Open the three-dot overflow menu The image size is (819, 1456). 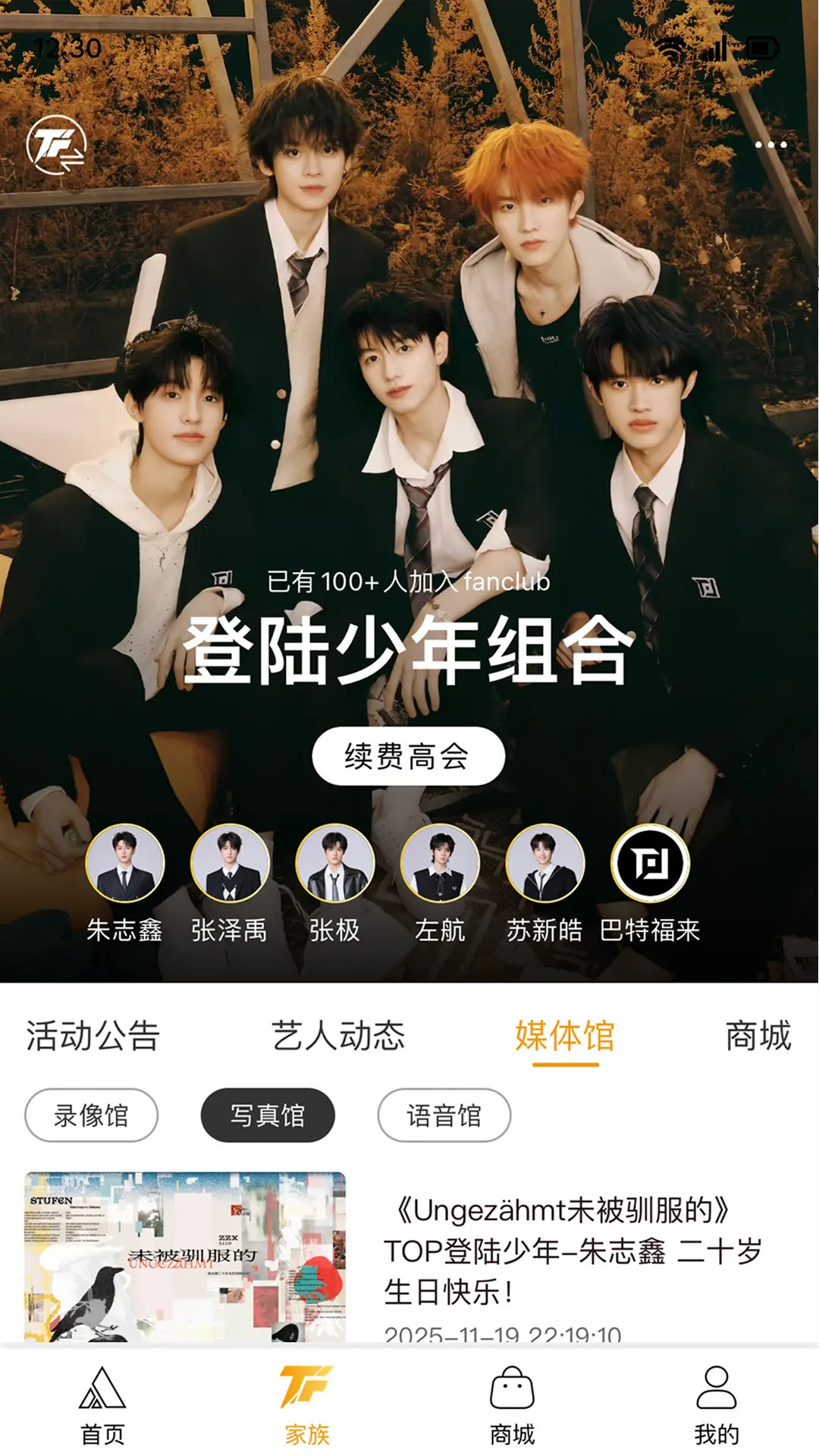[x=770, y=145]
